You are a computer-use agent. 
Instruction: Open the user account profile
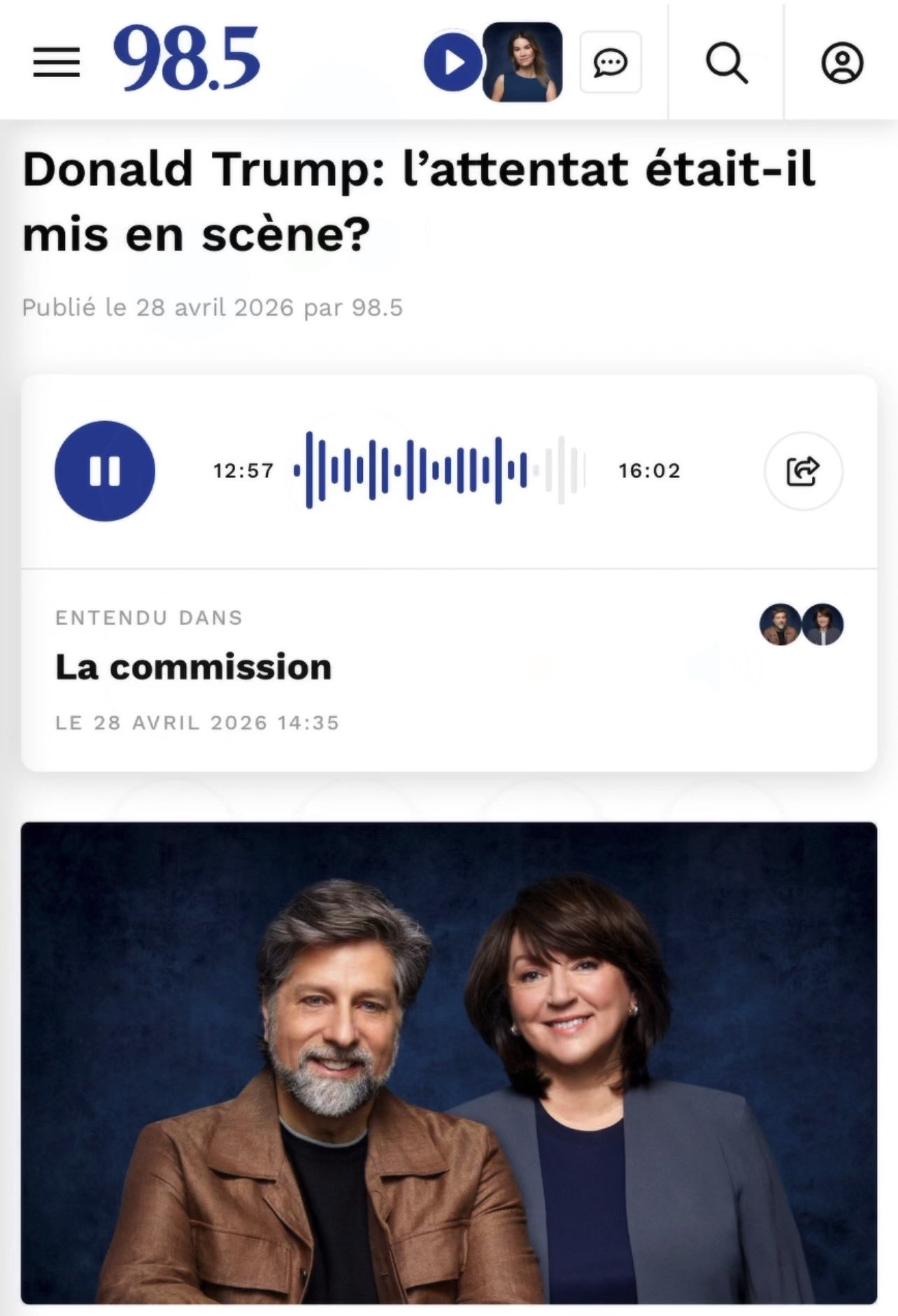tap(841, 63)
